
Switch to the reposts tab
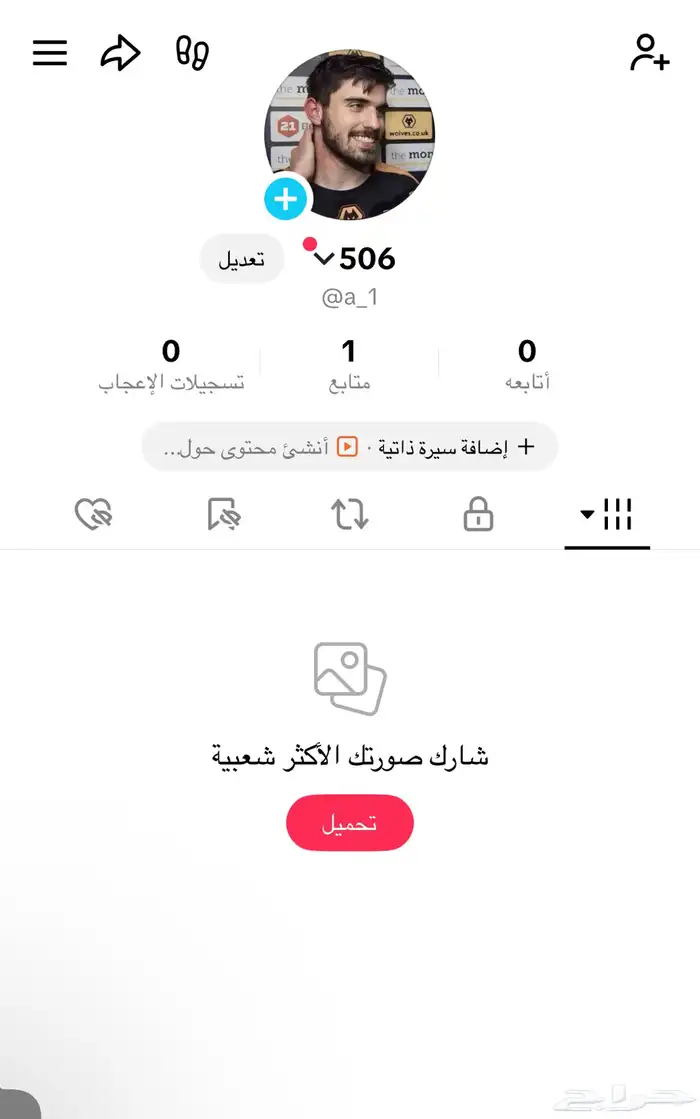(350, 516)
